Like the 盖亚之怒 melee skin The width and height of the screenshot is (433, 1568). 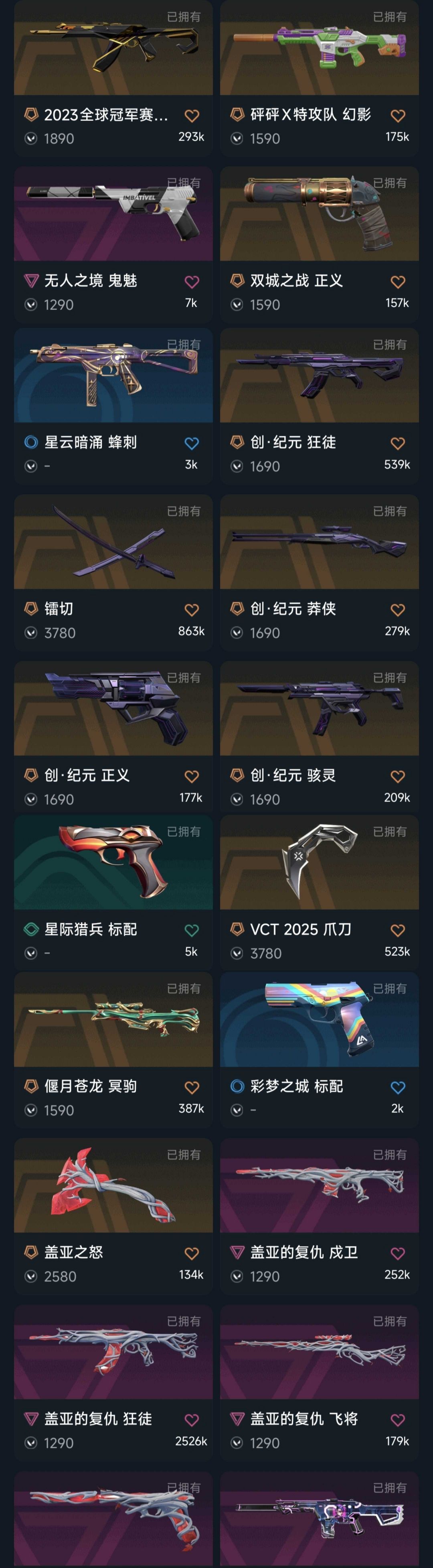click(x=192, y=1253)
